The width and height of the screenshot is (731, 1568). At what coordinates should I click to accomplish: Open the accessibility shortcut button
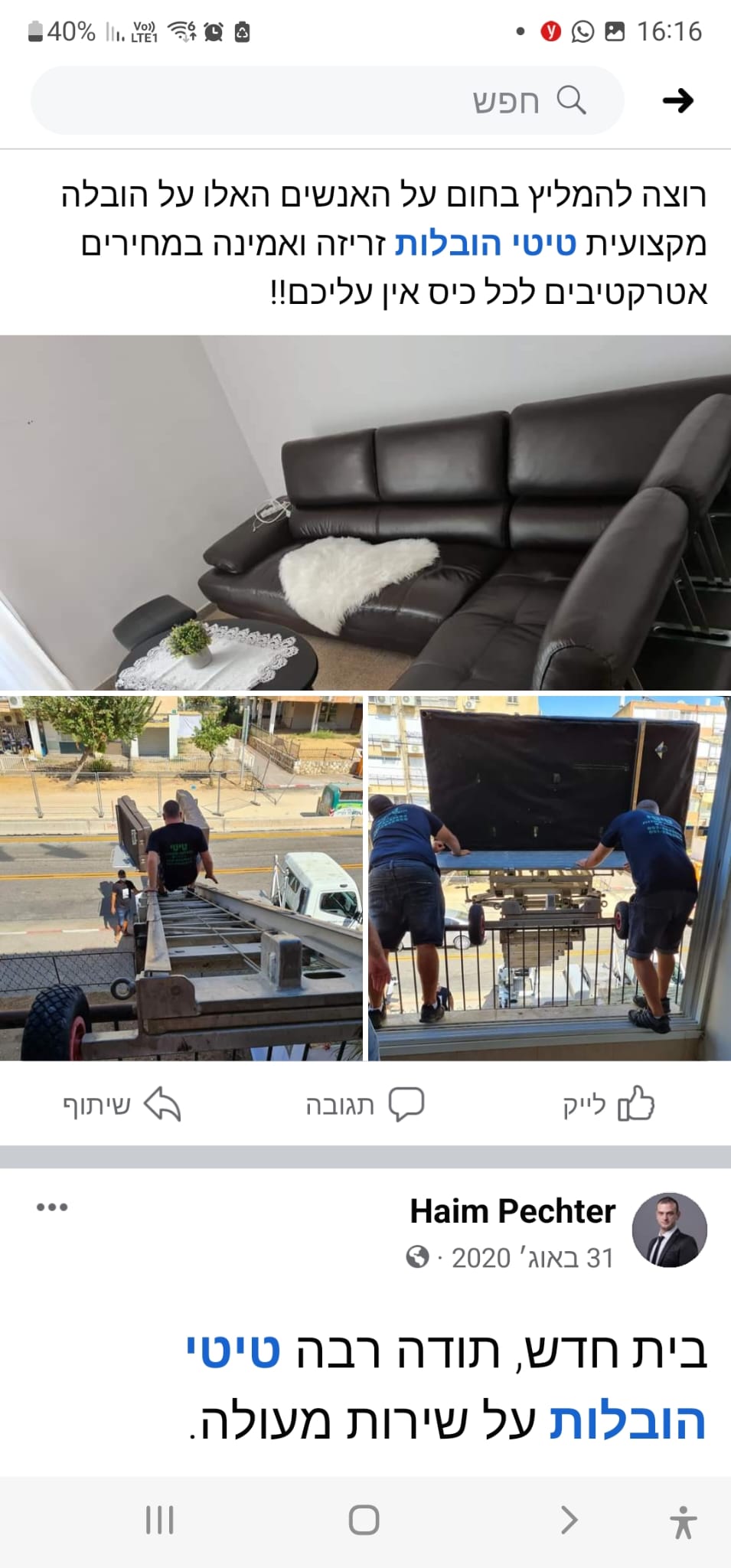[x=683, y=1521]
